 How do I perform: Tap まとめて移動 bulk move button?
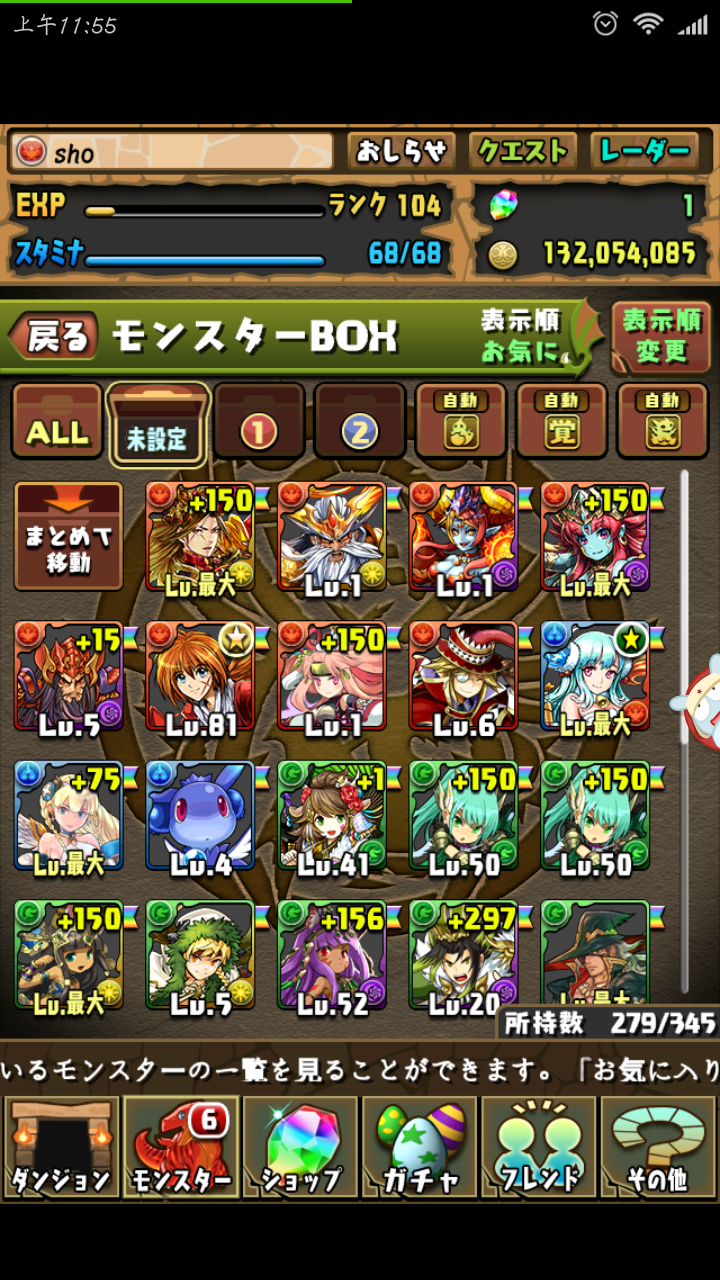pos(68,536)
